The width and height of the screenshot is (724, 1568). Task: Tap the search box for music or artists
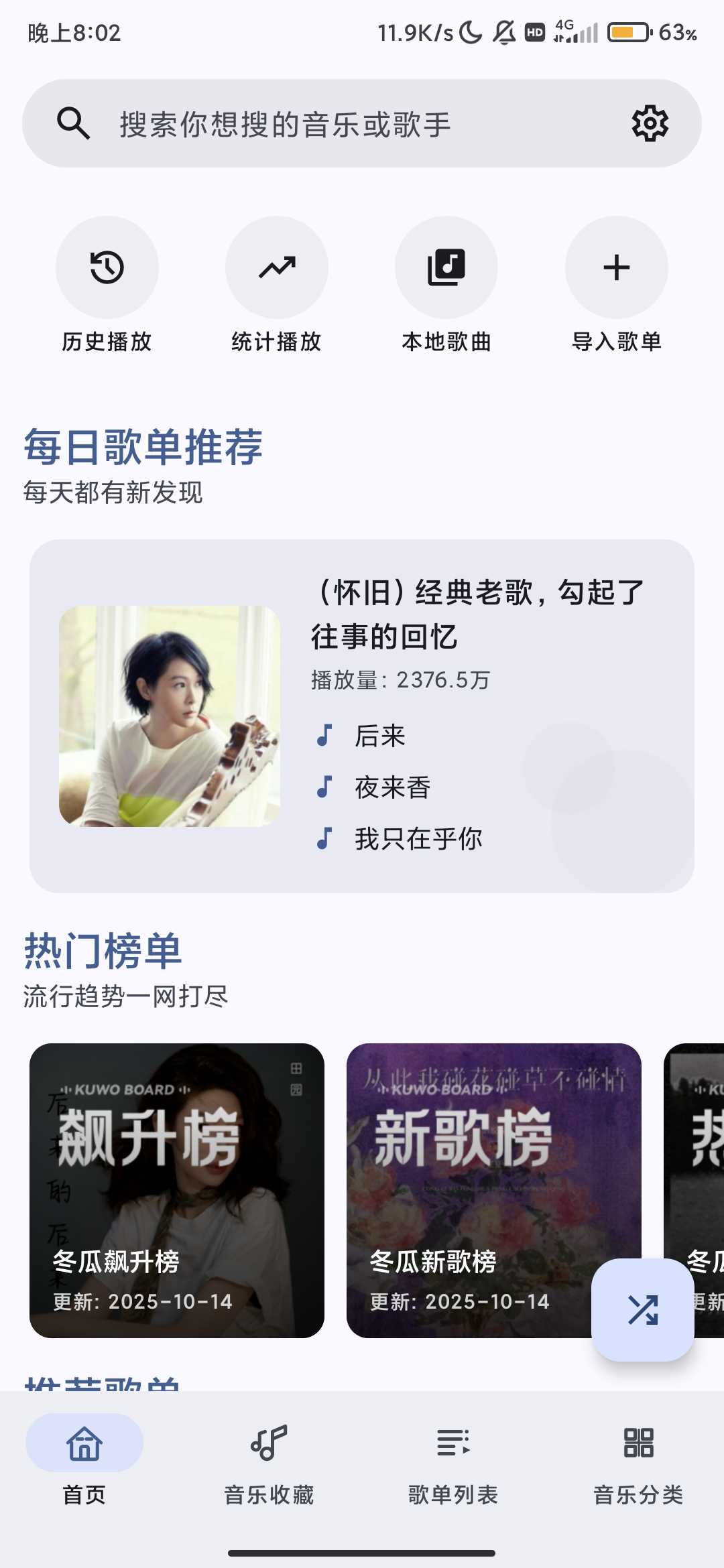coord(335,124)
